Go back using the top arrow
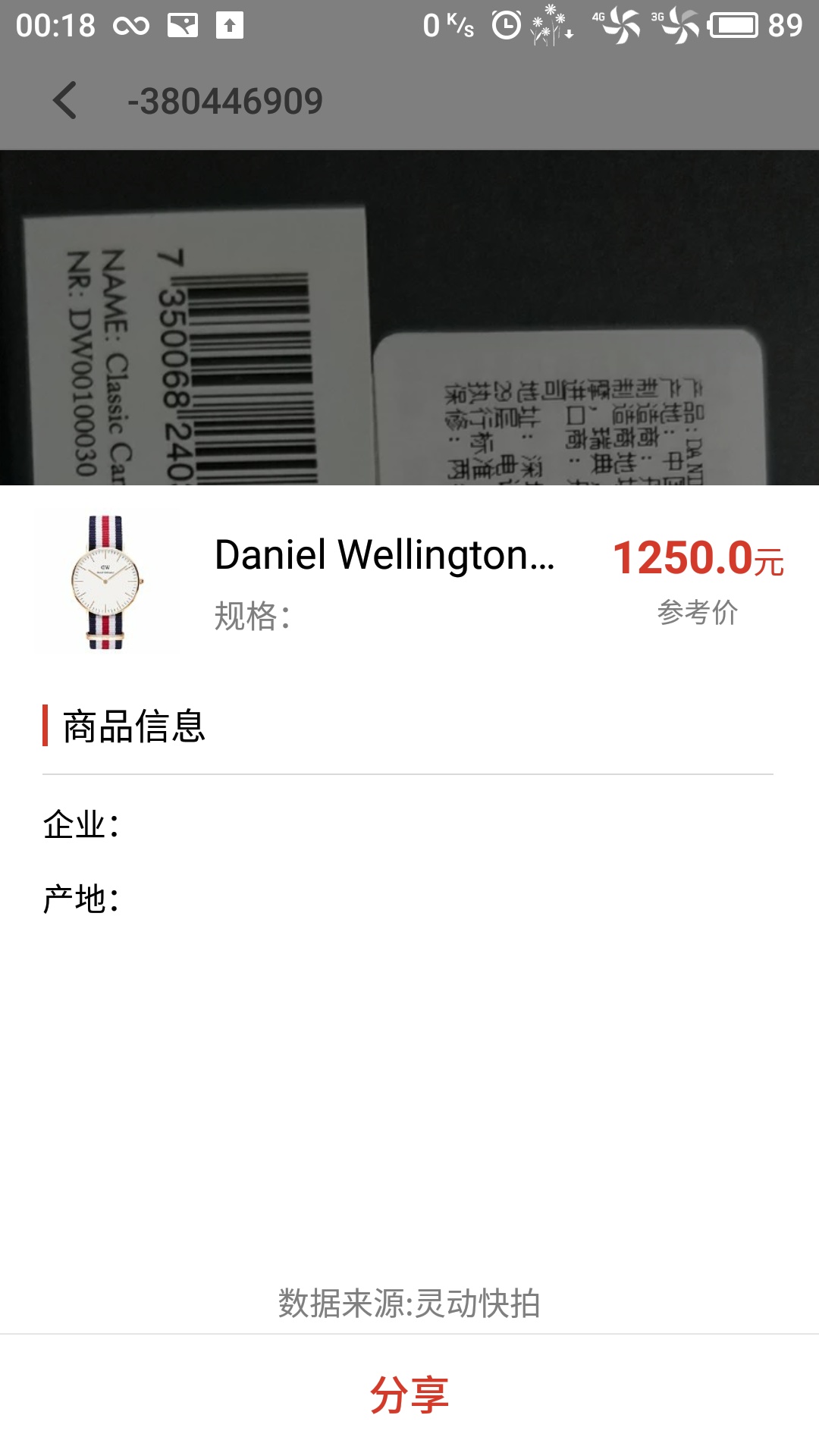This screenshot has width=819, height=1456. (65, 101)
